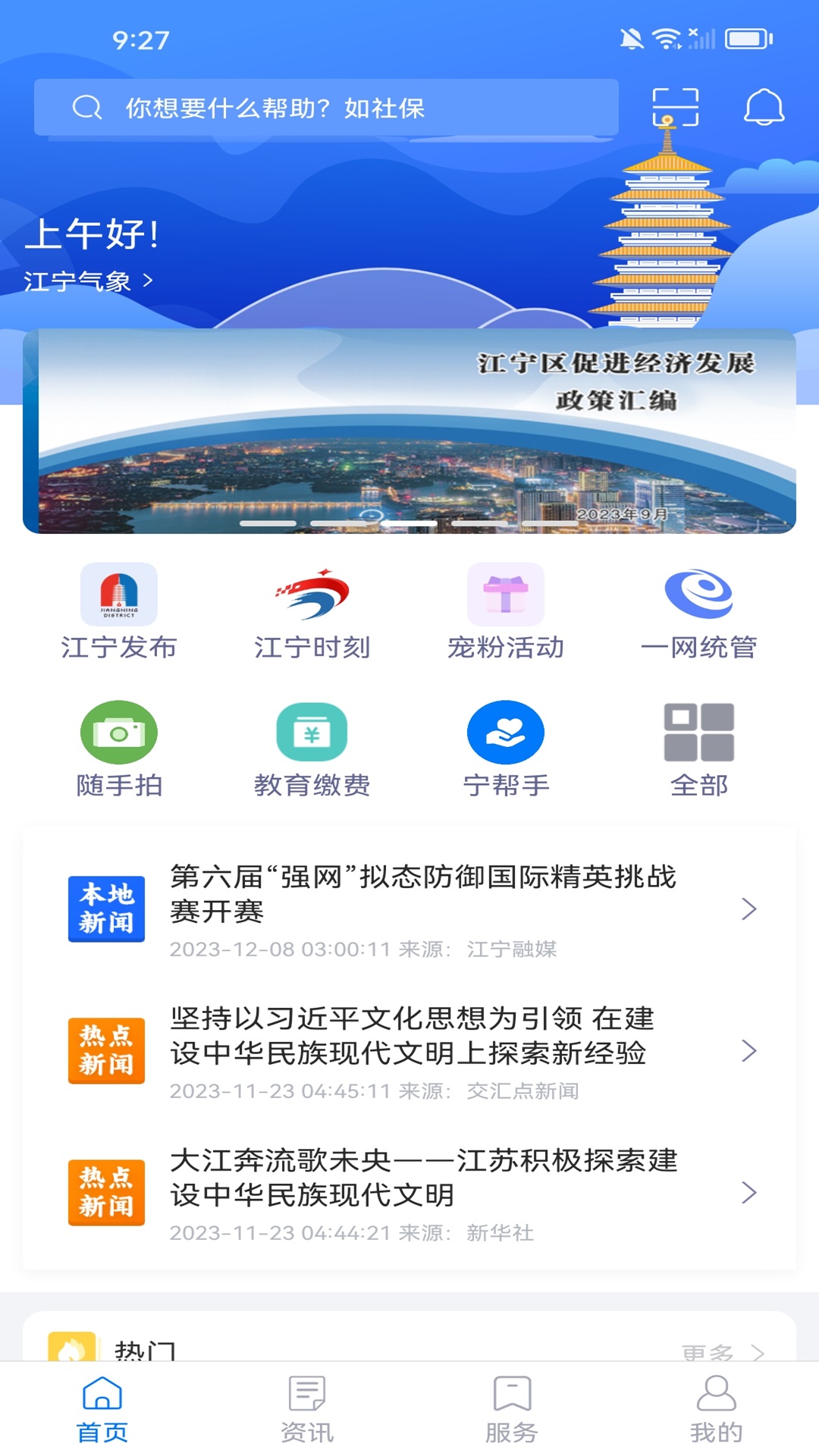Image resolution: width=819 pixels, height=1456 pixels.
Task: Open the notifications bell
Action: click(763, 107)
